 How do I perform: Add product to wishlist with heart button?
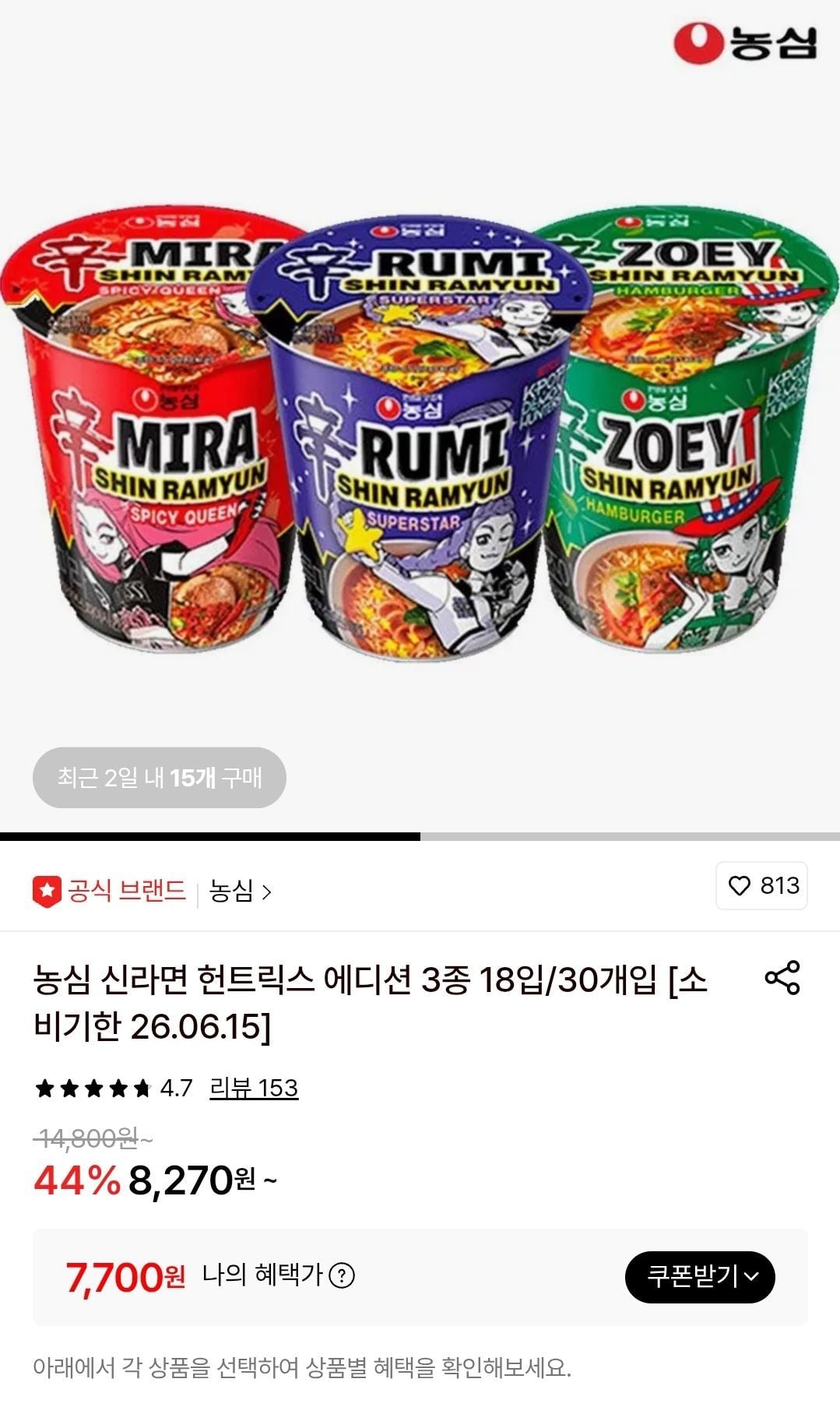pyautogui.click(x=761, y=886)
